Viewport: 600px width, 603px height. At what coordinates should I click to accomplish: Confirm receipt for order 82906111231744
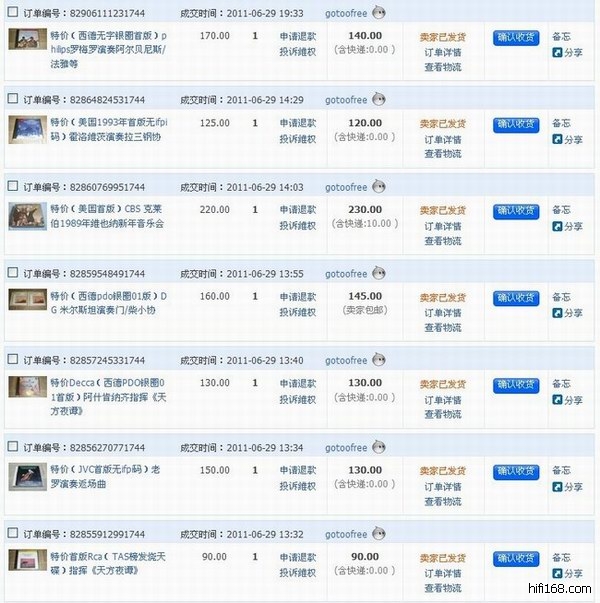tap(516, 37)
